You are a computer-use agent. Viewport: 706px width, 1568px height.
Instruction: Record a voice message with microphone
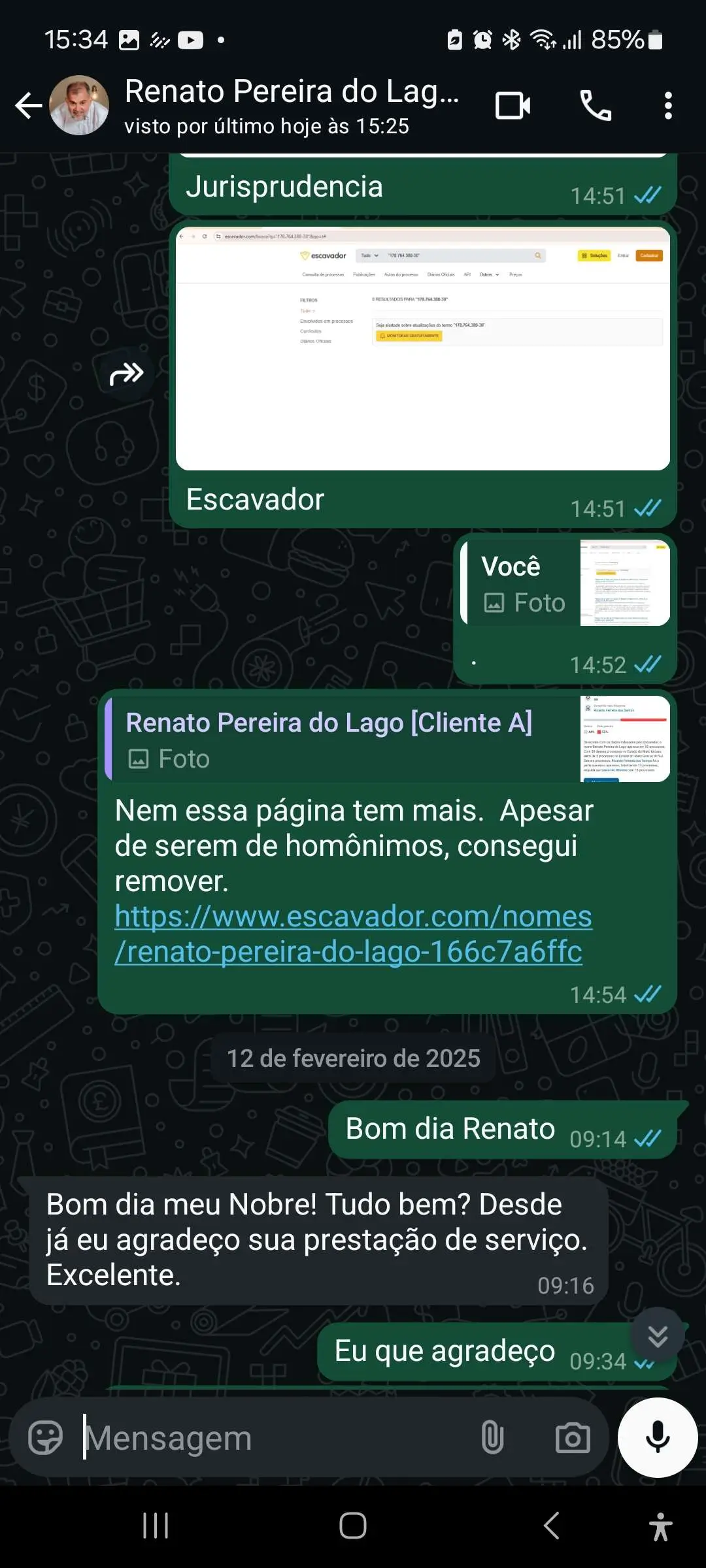pyautogui.click(x=658, y=1437)
